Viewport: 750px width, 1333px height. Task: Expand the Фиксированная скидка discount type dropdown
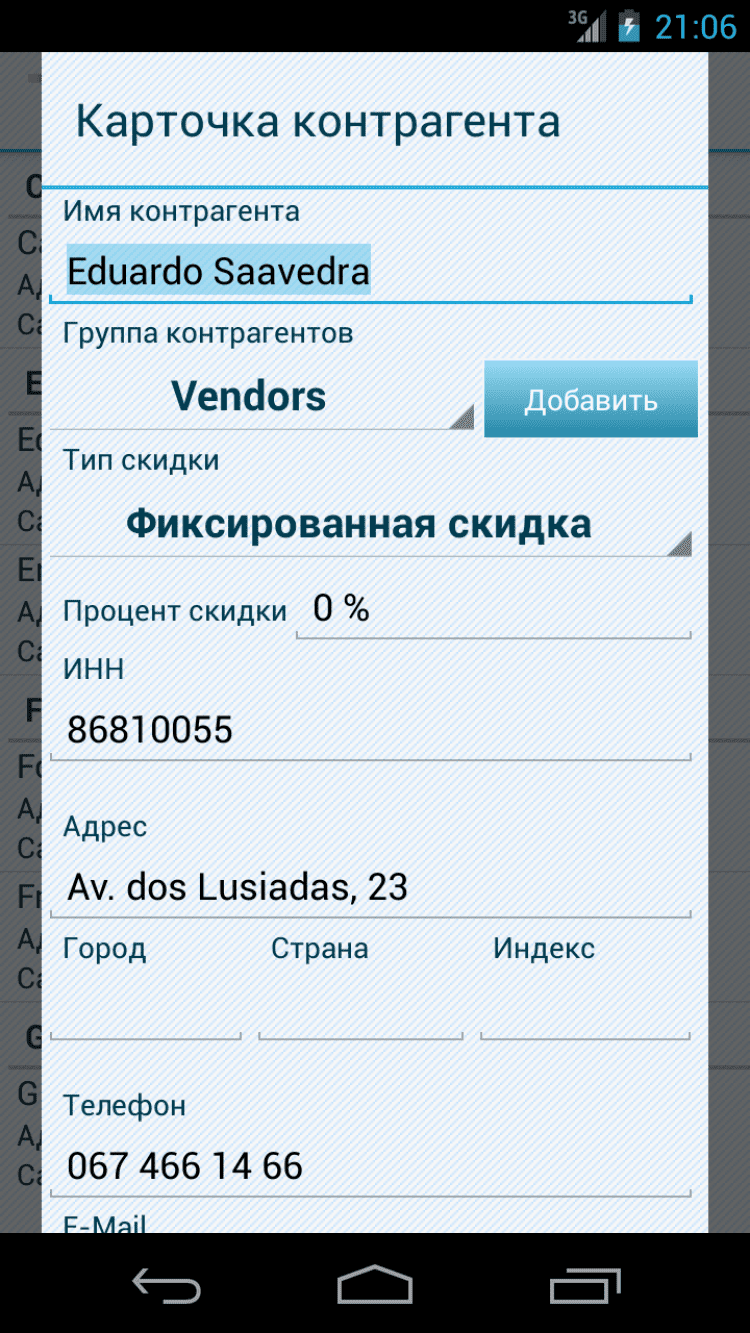tap(370, 524)
